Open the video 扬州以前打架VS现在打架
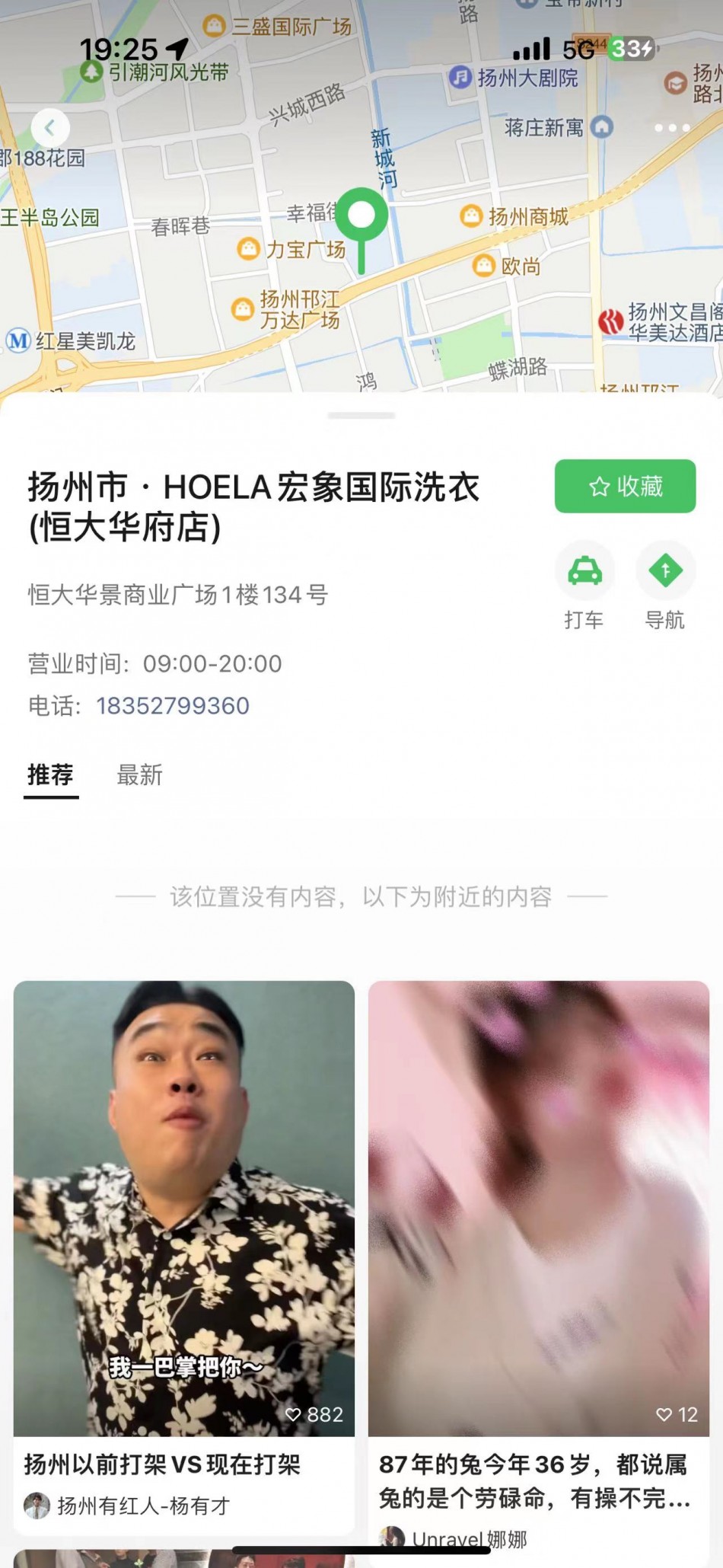Viewport: 723px width, 1568px height. coord(184,1208)
